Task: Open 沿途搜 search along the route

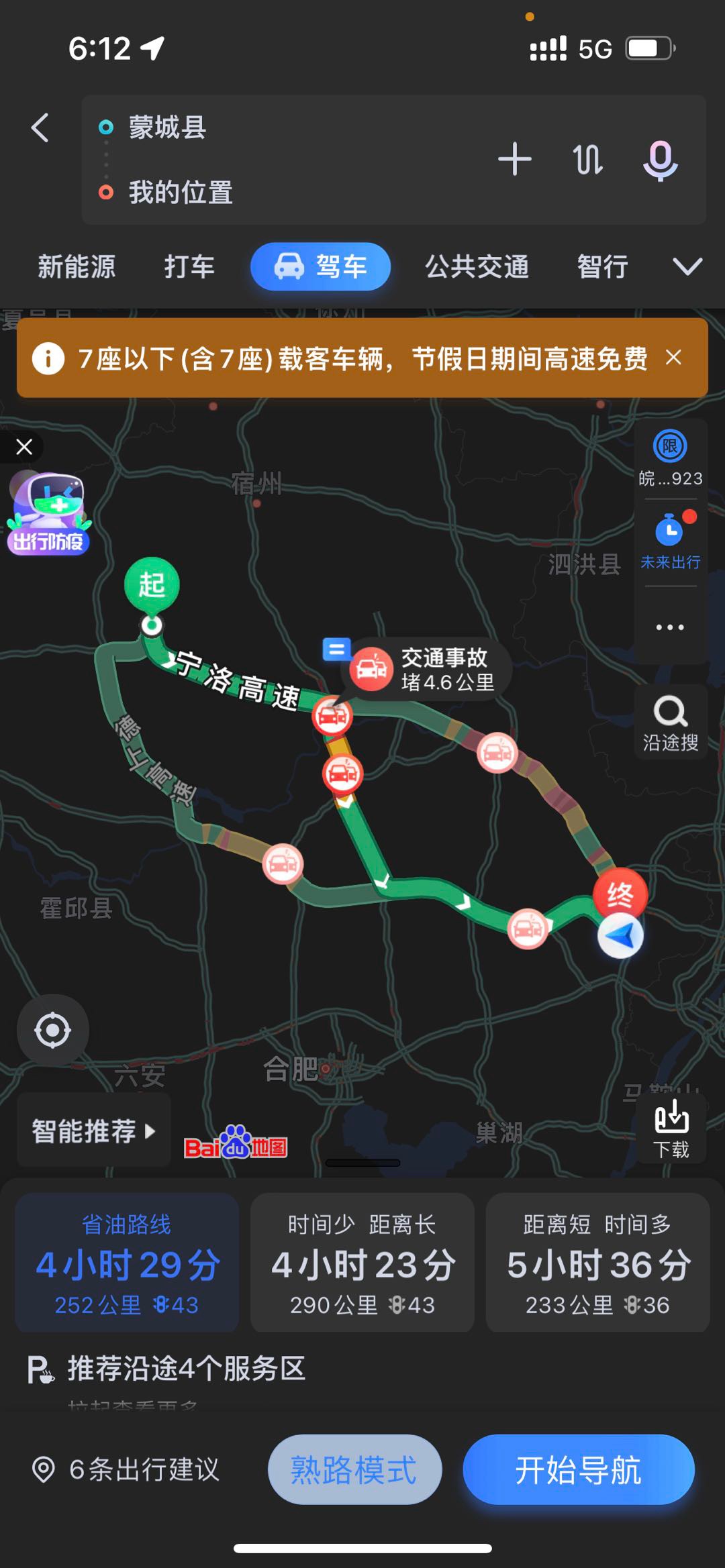Action: [671, 723]
